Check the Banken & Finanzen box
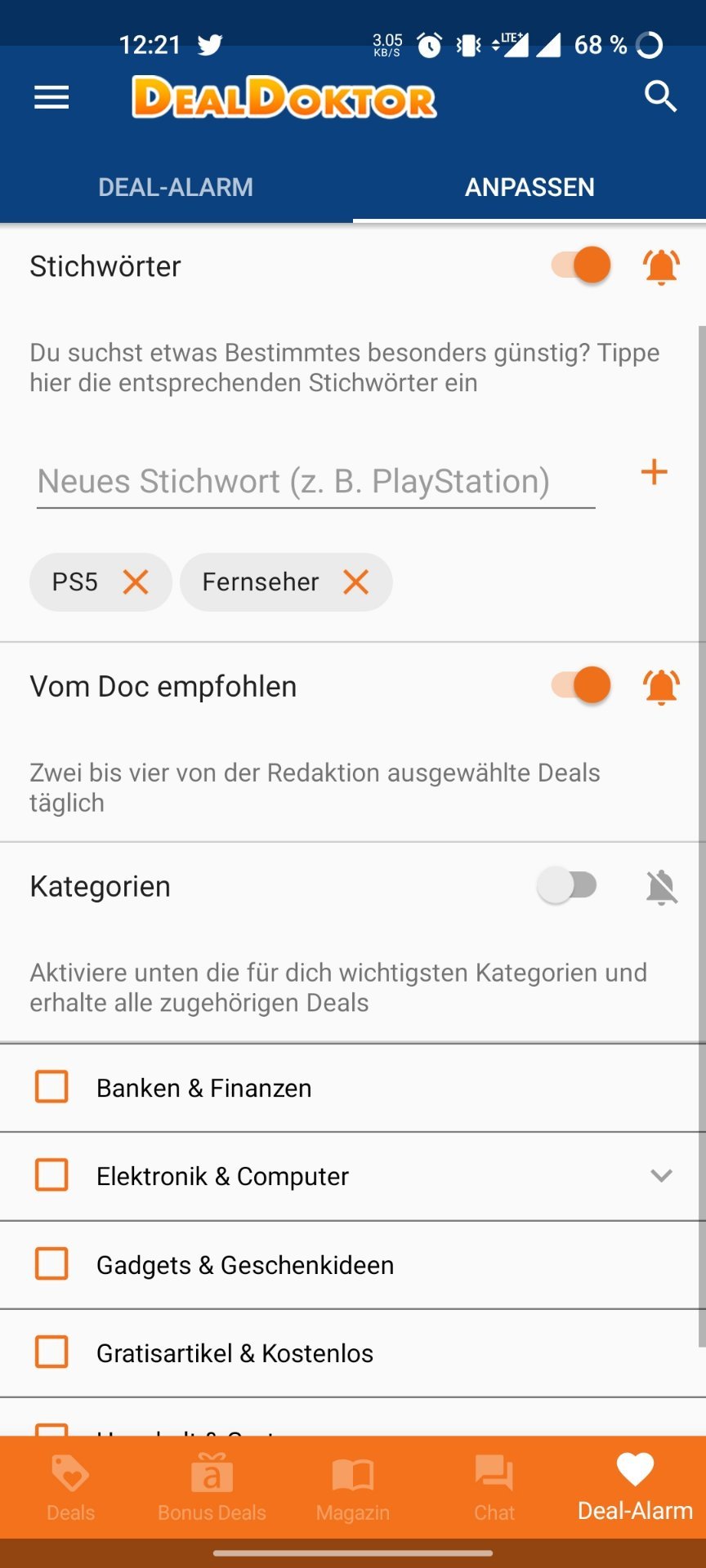Image resolution: width=706 pixels, height=1568 pixels. (51, 1087)
